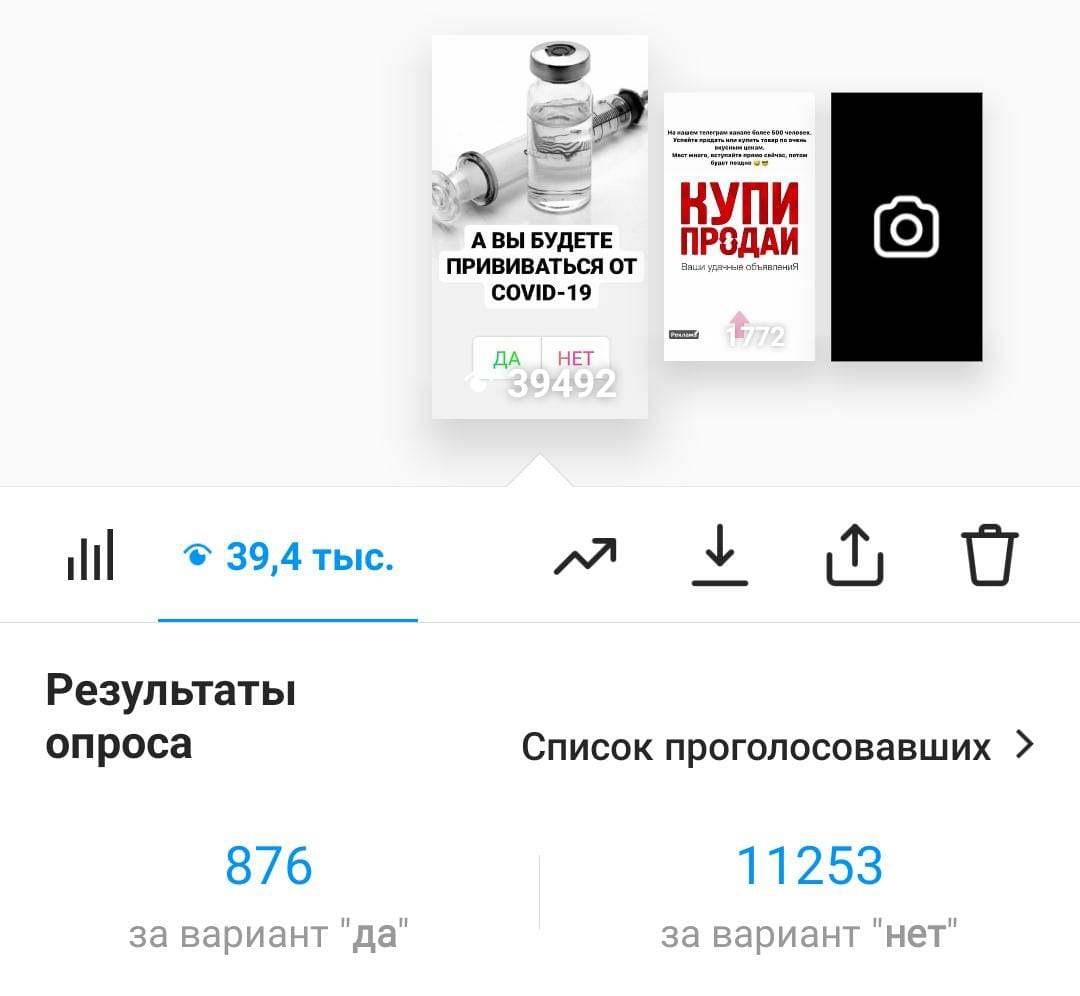The width and height of the screenshot is (1080, 996).
Task: Select the 39,4 тыс. viewers tab
Action: (290, 556)
